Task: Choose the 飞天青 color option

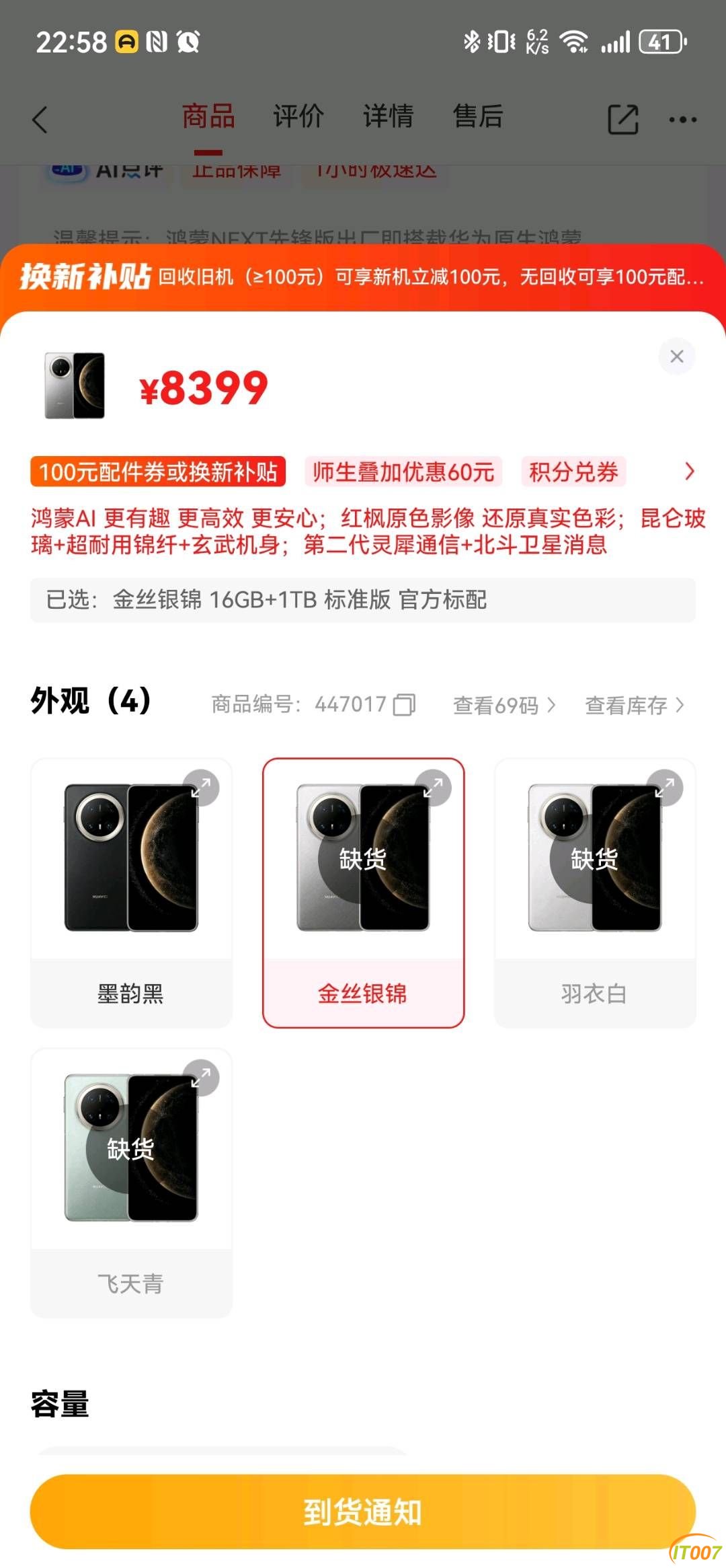Action: pos(131,1182)
